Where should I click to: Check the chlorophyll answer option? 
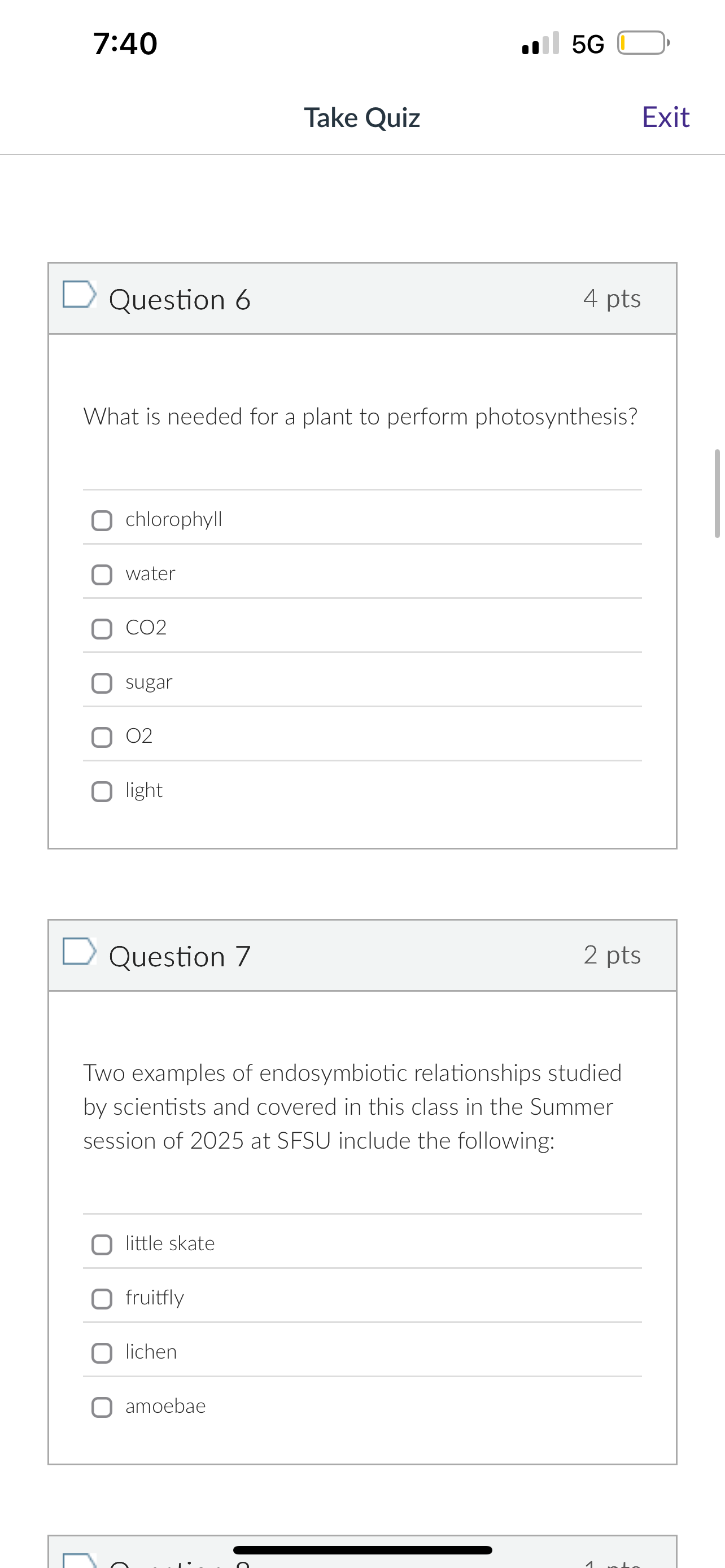[x=102, y=520]
